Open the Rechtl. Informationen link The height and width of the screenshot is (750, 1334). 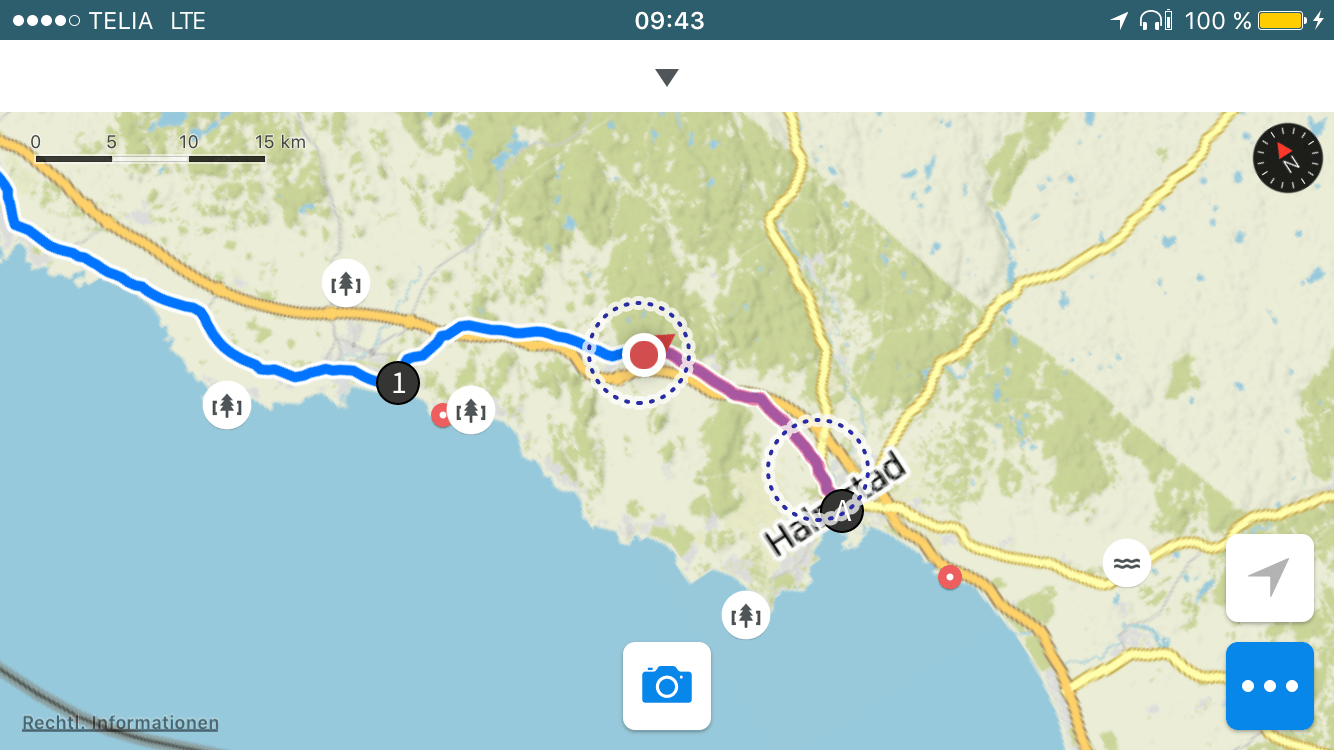point(120,723)
